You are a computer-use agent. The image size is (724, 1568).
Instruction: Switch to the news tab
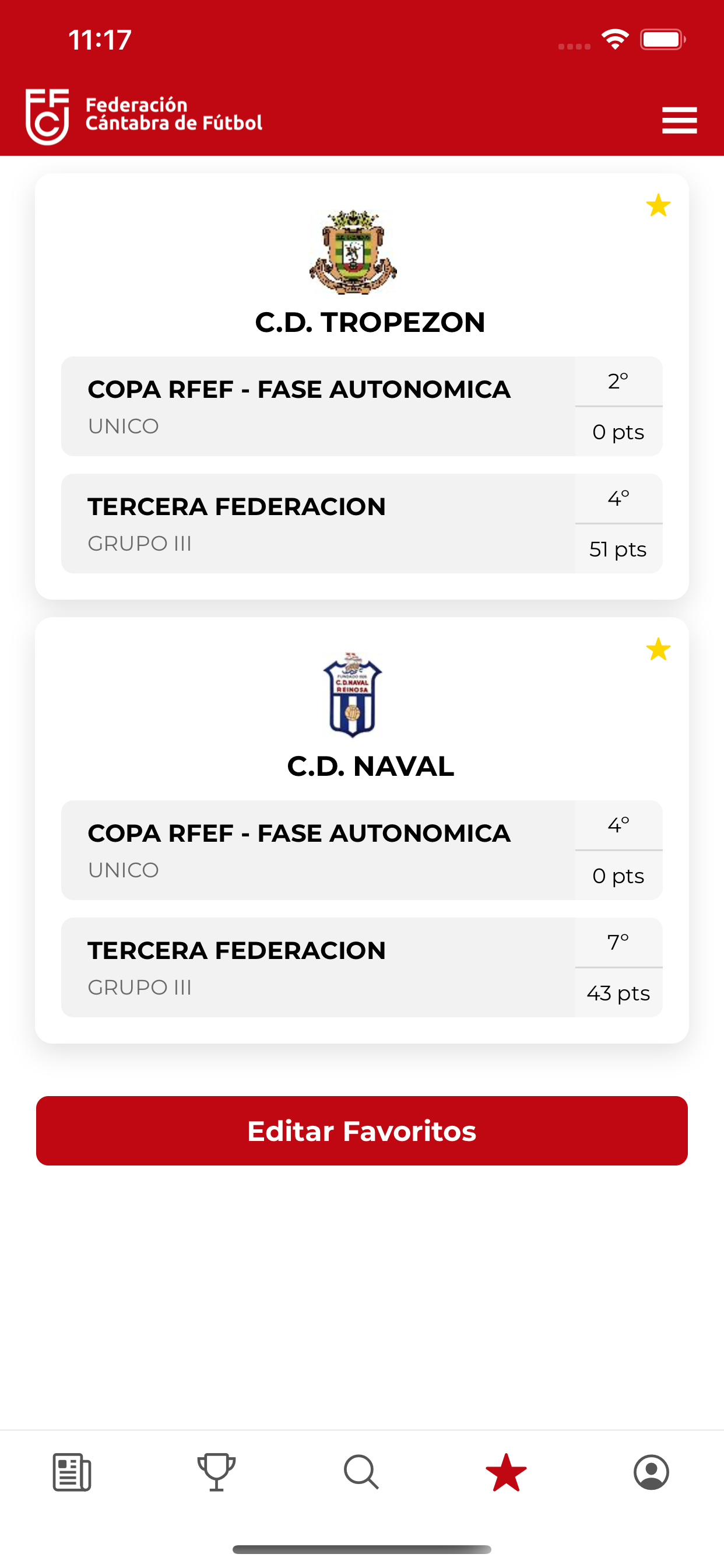[72, 1472]
